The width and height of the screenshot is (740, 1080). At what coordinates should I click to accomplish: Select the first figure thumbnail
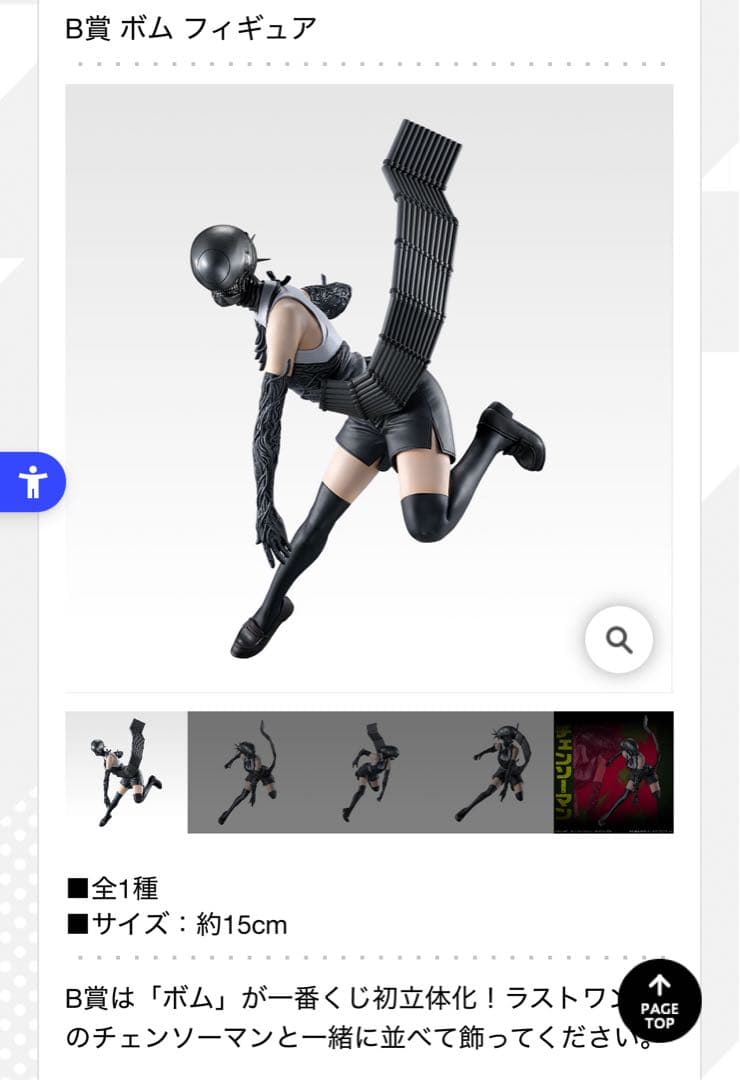pyautogui.click(x=126, y=772)
